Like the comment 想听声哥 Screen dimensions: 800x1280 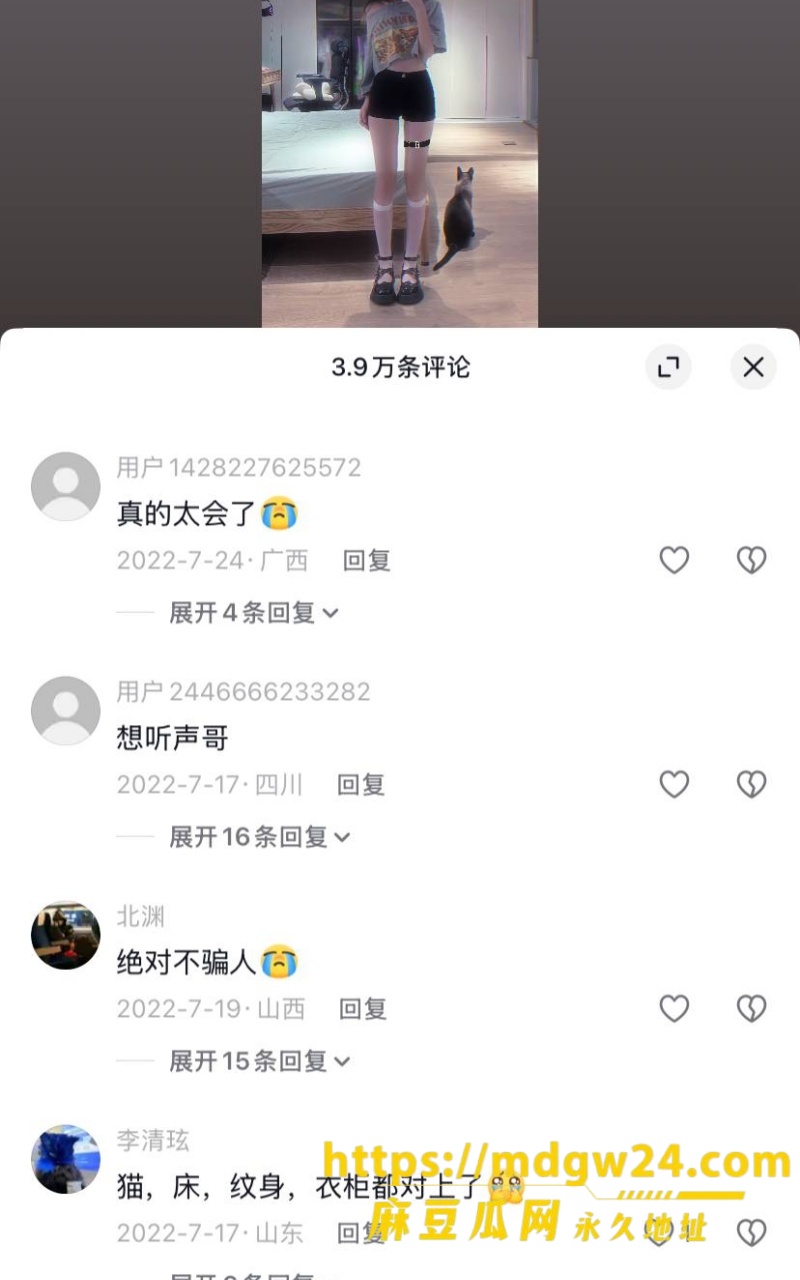tap(674, 784)
